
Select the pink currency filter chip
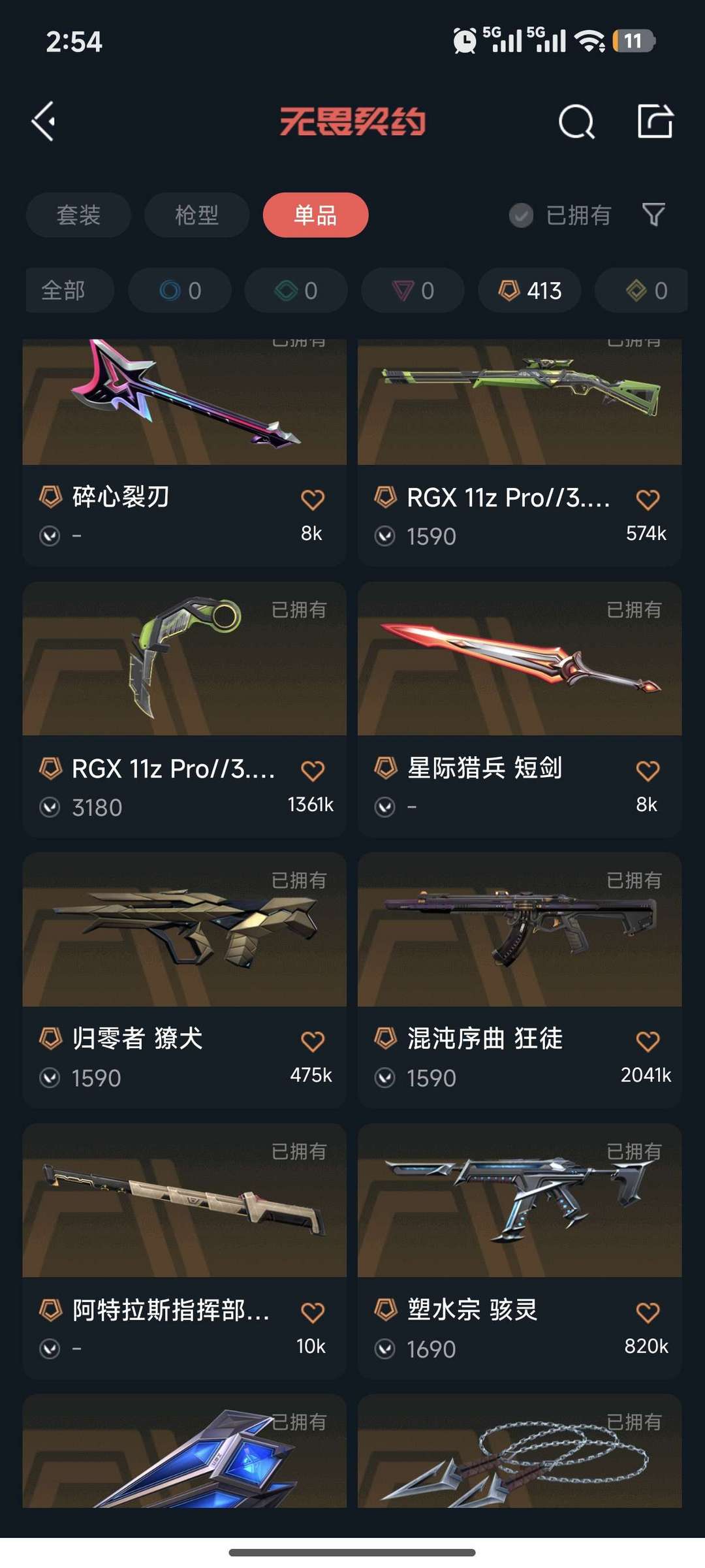coord(412,291)
